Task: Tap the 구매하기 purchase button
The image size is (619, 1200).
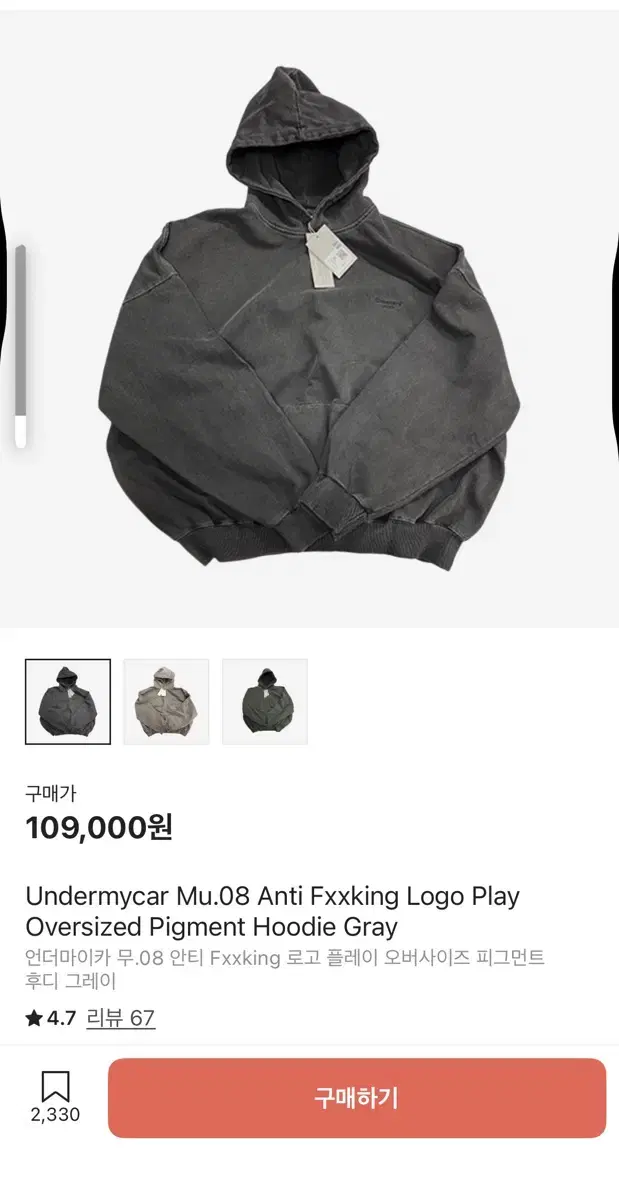Action: click(x=356, y=1098)
